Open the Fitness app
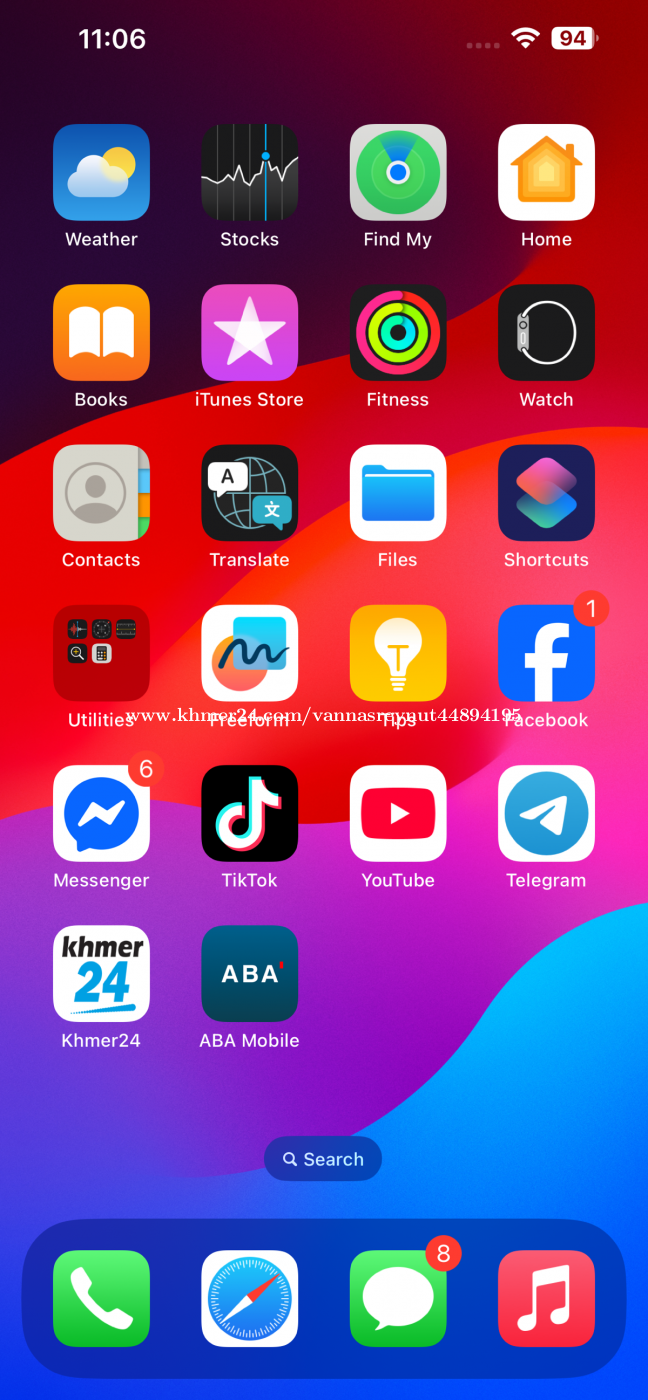Screen dimensions: 648x1400 [398, 333]
